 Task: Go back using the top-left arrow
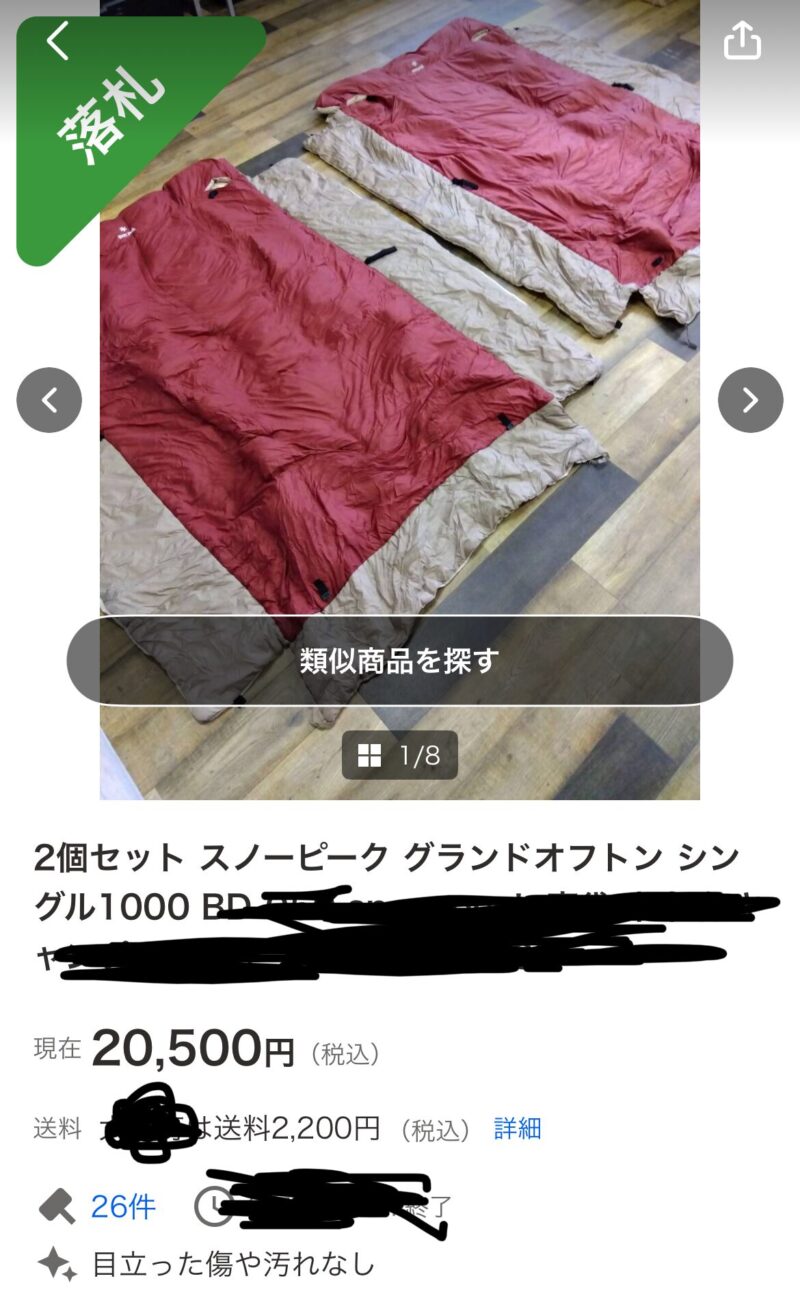[58, 42]
